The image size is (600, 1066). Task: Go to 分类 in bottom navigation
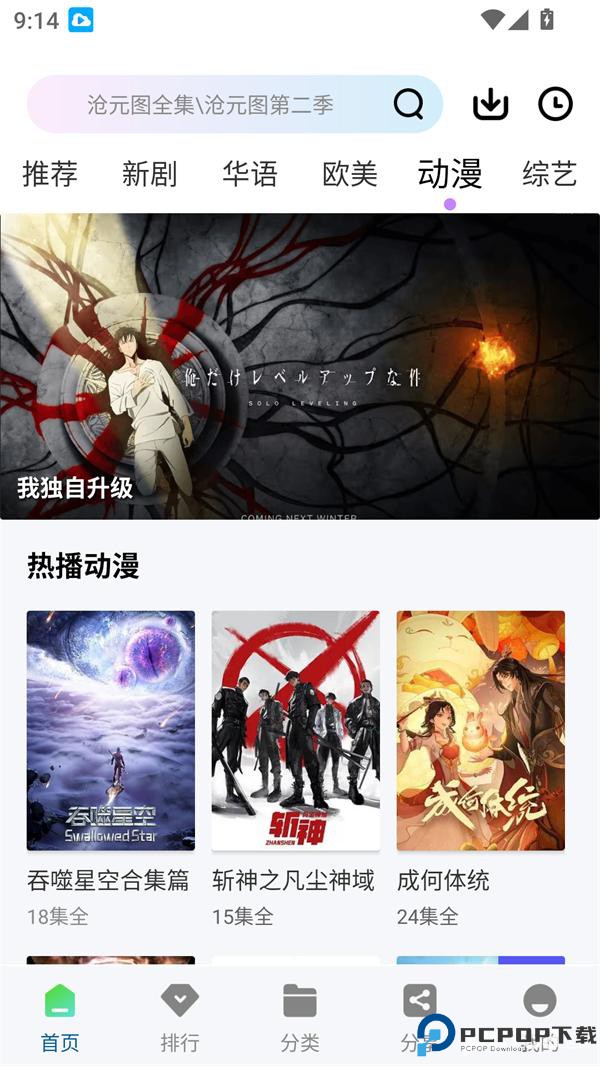point(300,1017)
